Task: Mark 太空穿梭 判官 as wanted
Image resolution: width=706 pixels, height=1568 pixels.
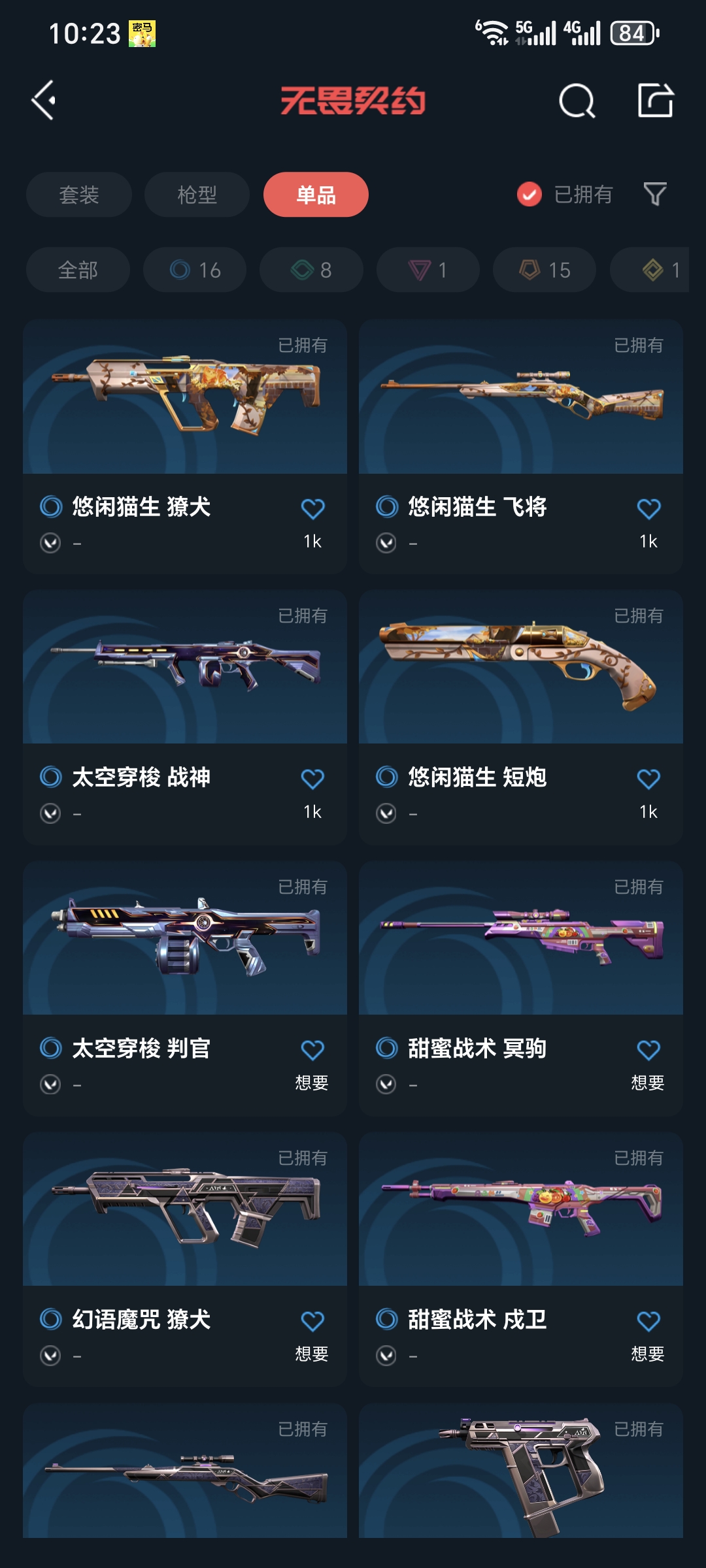Action: (x=312, y=1051)
